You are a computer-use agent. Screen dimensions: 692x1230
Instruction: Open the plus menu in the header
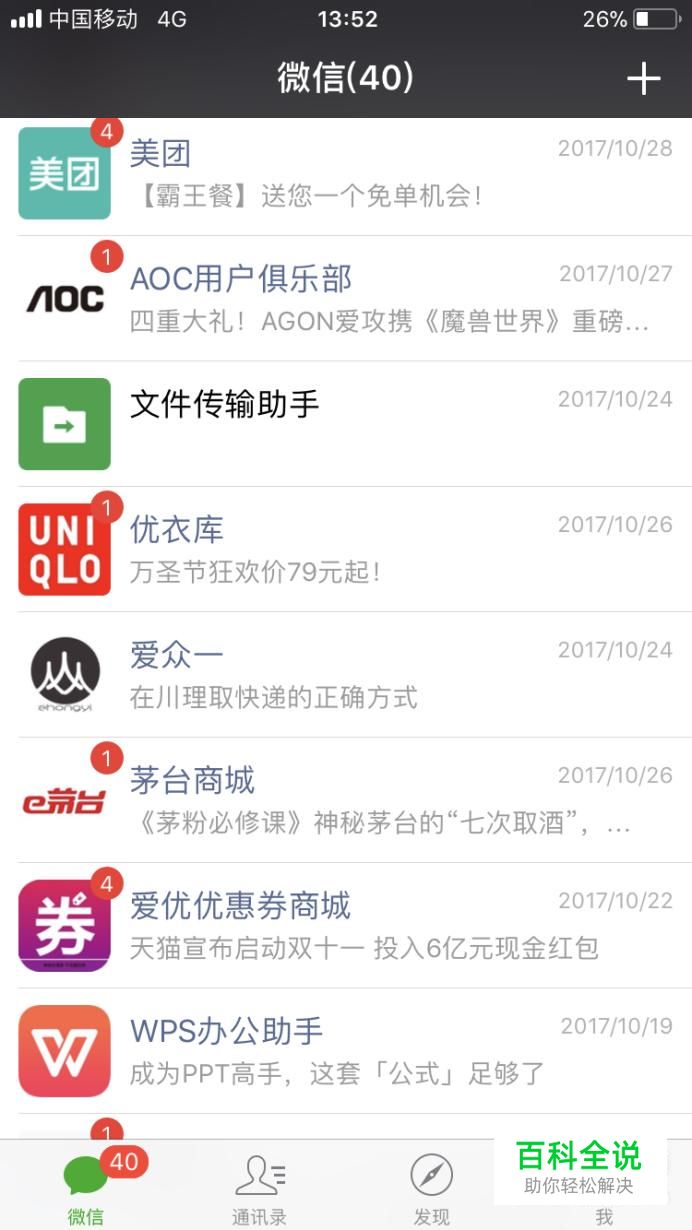pyautogui.click(x=643, y=79)
